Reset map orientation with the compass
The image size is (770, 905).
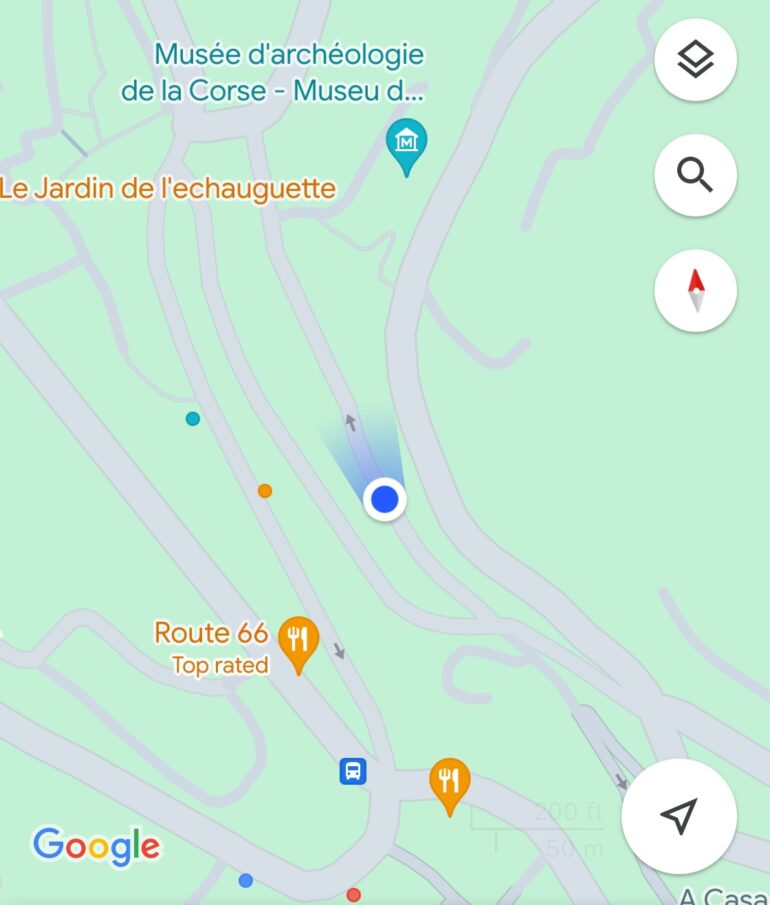pyautogui.click(x=695, y=291)
